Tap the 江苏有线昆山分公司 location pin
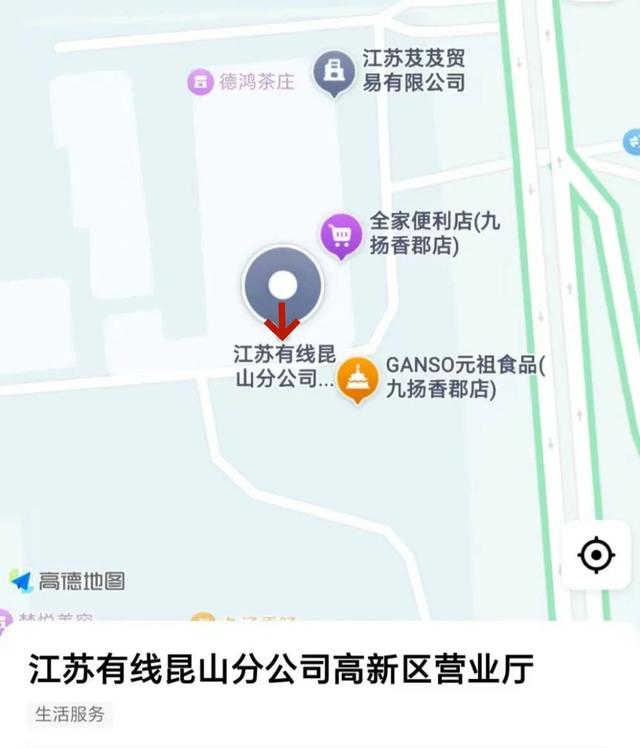This screenshot has height=748, width=640. point(283,286)
